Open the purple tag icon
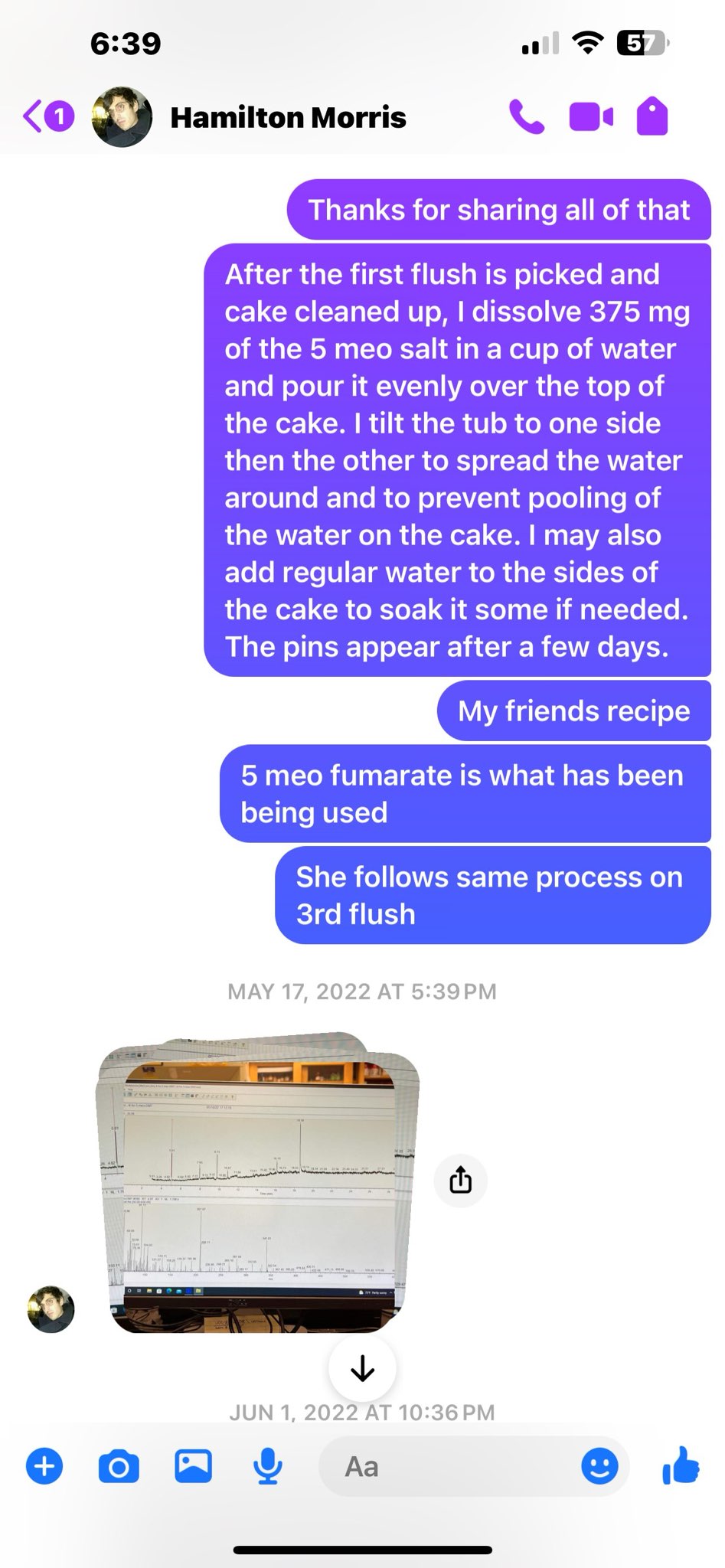Screen dimensions: 725x1568 click(652, 117)
